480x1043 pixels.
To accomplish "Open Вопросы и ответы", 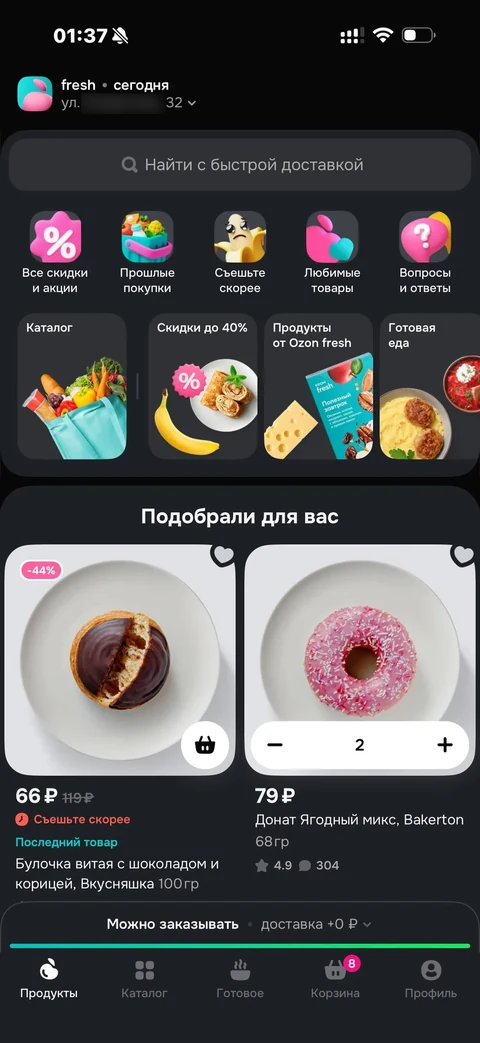I will [425, 253].
